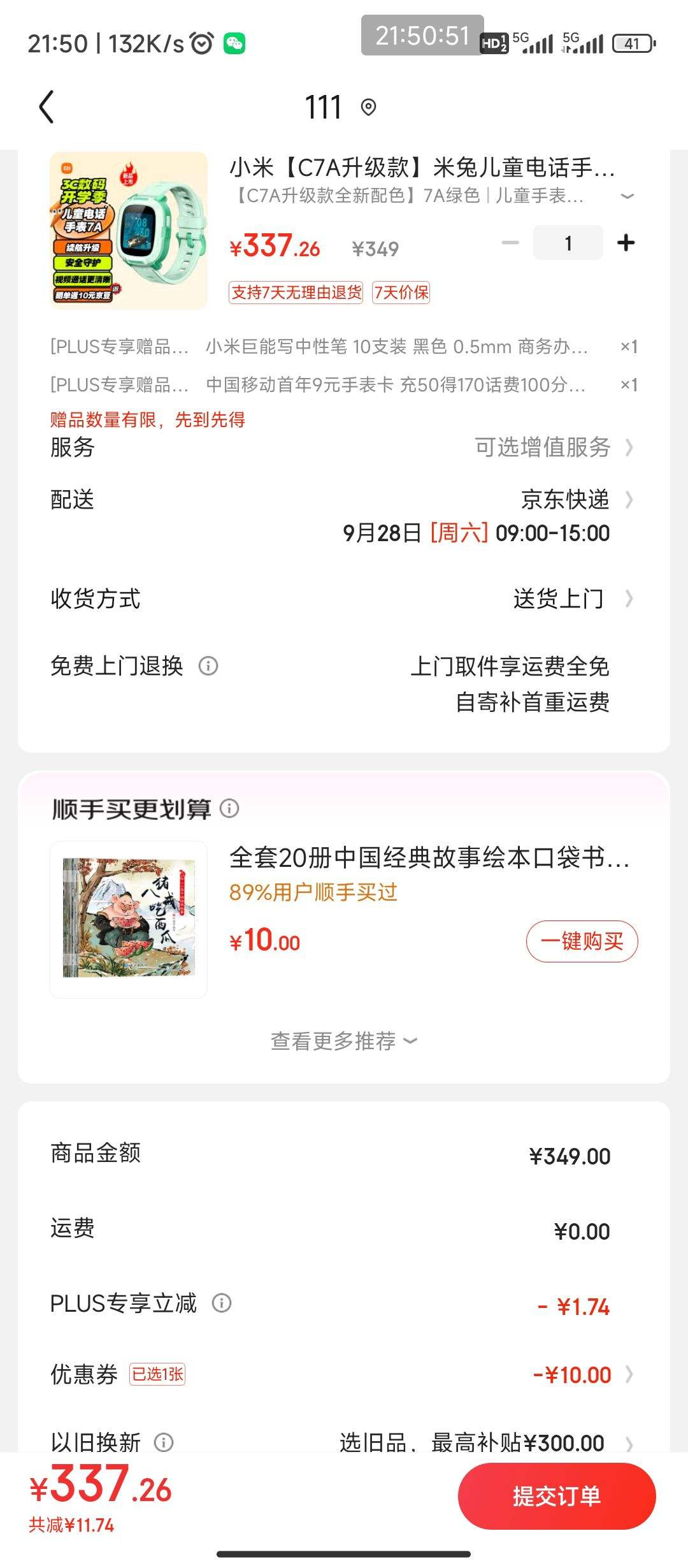Expand 查看更多推荐
Image resolution: width=688 pixels, height=1568 pixels.
point(344,1041)
